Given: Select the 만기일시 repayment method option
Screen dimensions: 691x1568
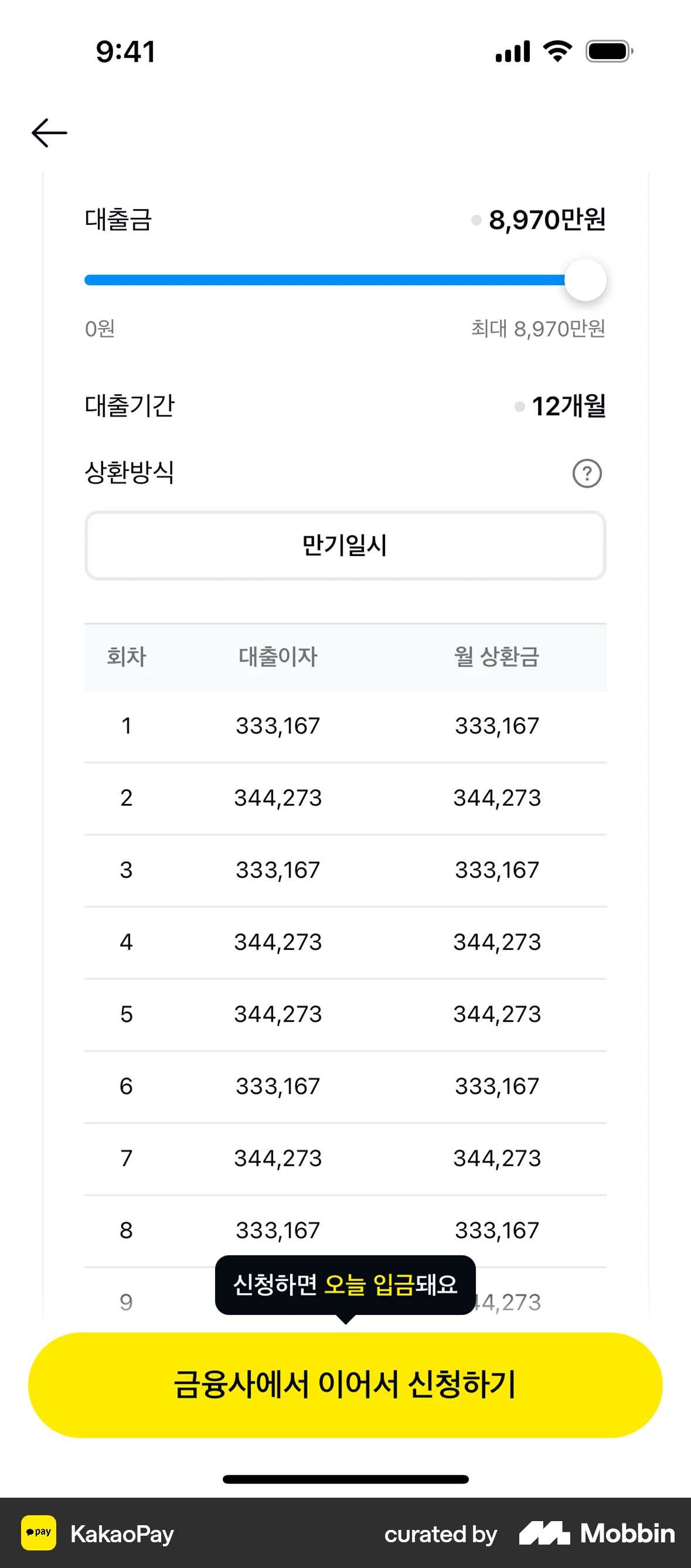Looking at the screenshot, I should click(x=345, y=546).
